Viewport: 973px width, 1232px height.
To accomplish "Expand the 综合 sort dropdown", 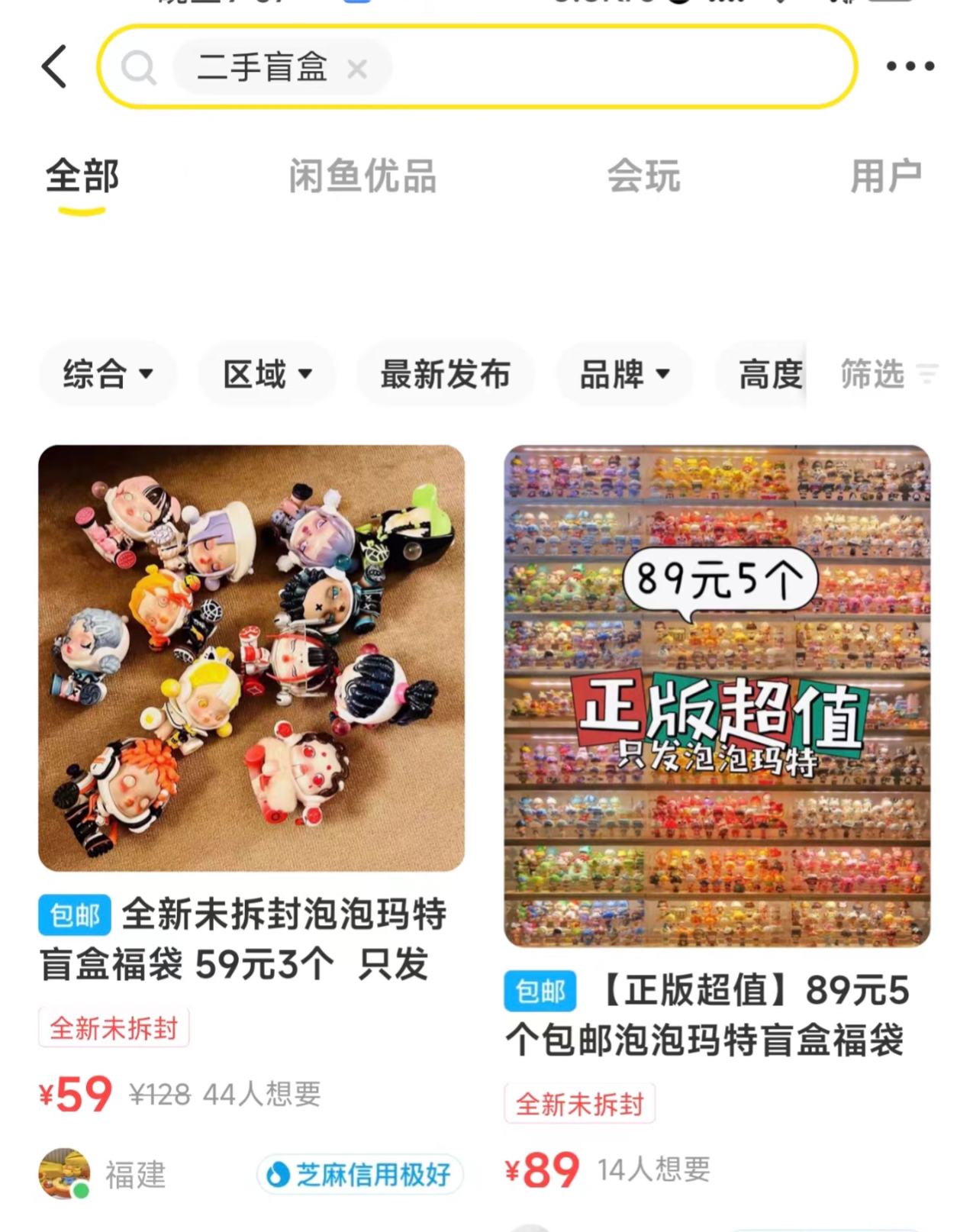I will [x=108, y=374].
